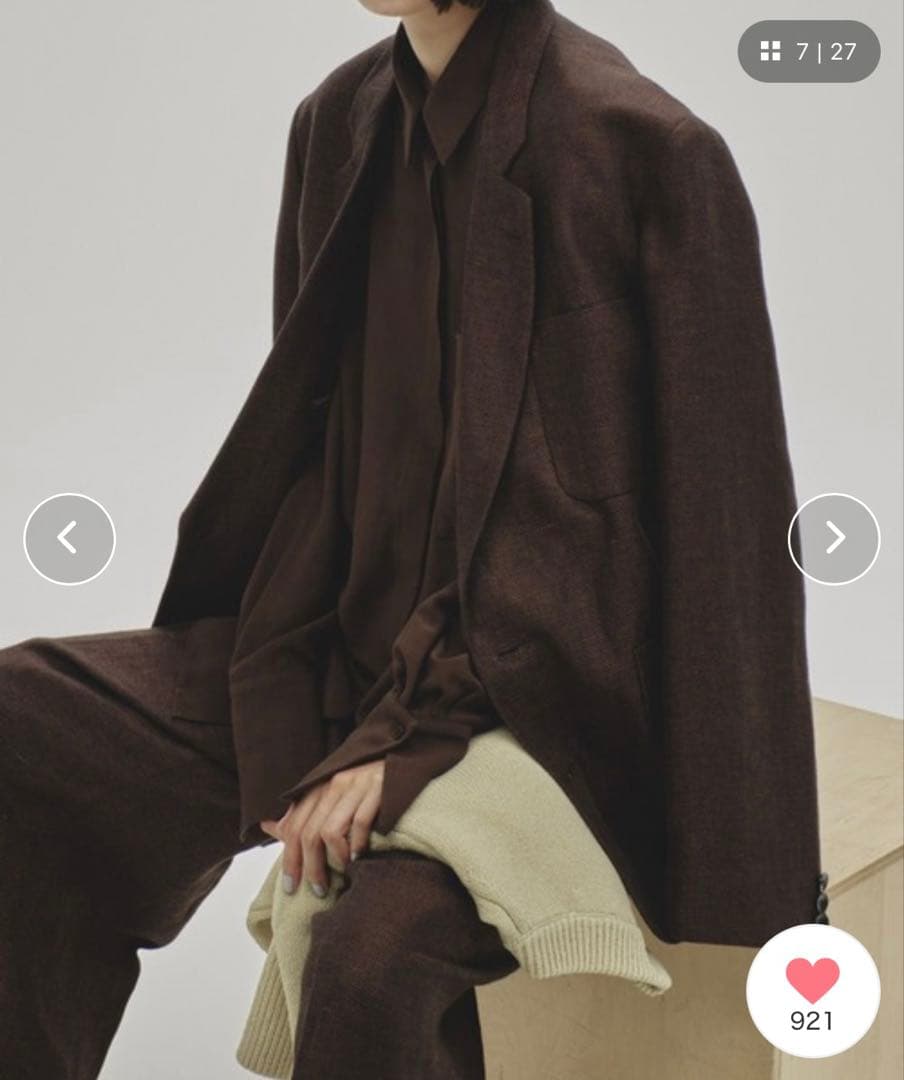
Task: Go to the previous photo
Action: click(x=69, y=538)
